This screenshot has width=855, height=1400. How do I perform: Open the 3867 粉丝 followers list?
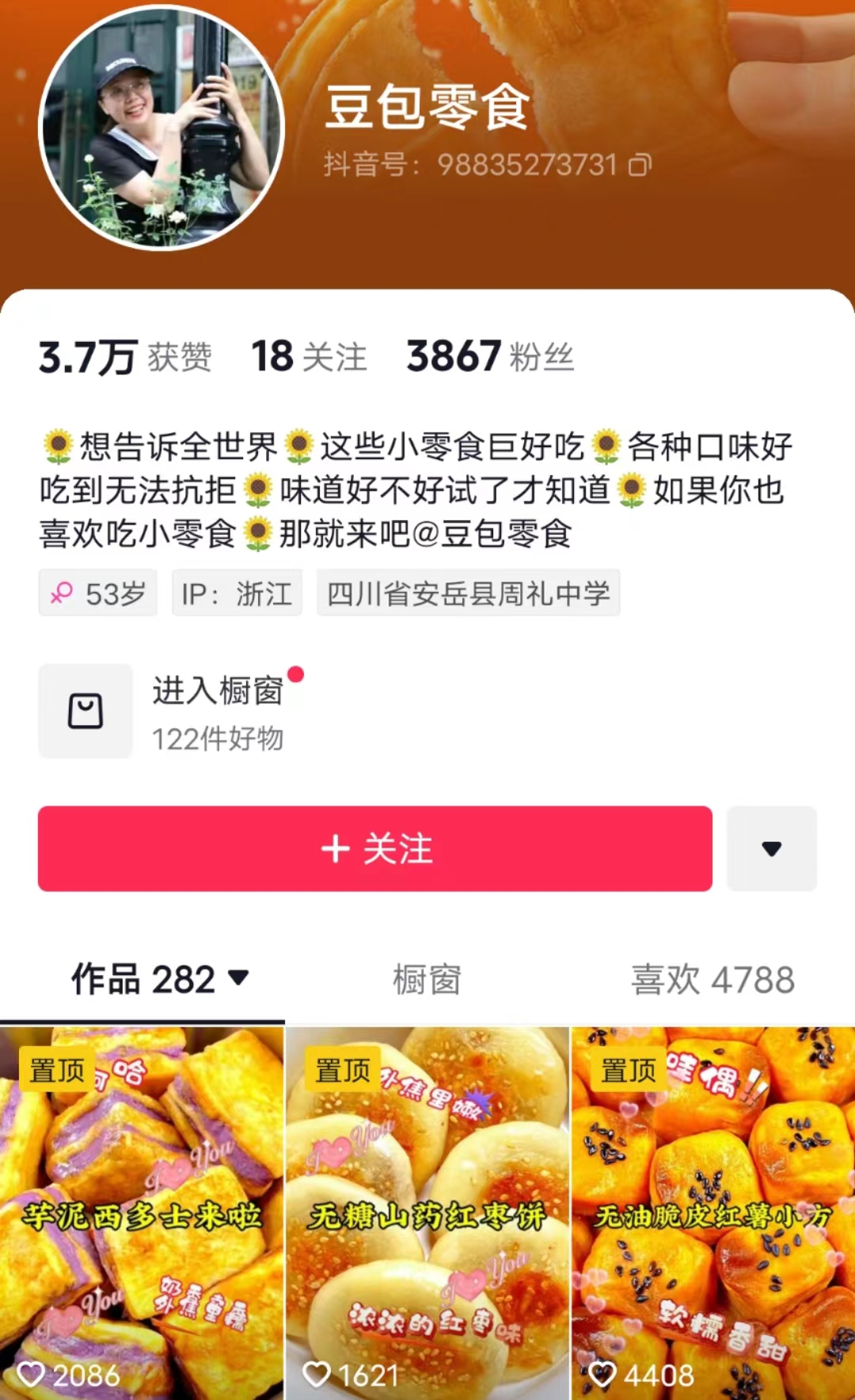(x=489, y=357)
